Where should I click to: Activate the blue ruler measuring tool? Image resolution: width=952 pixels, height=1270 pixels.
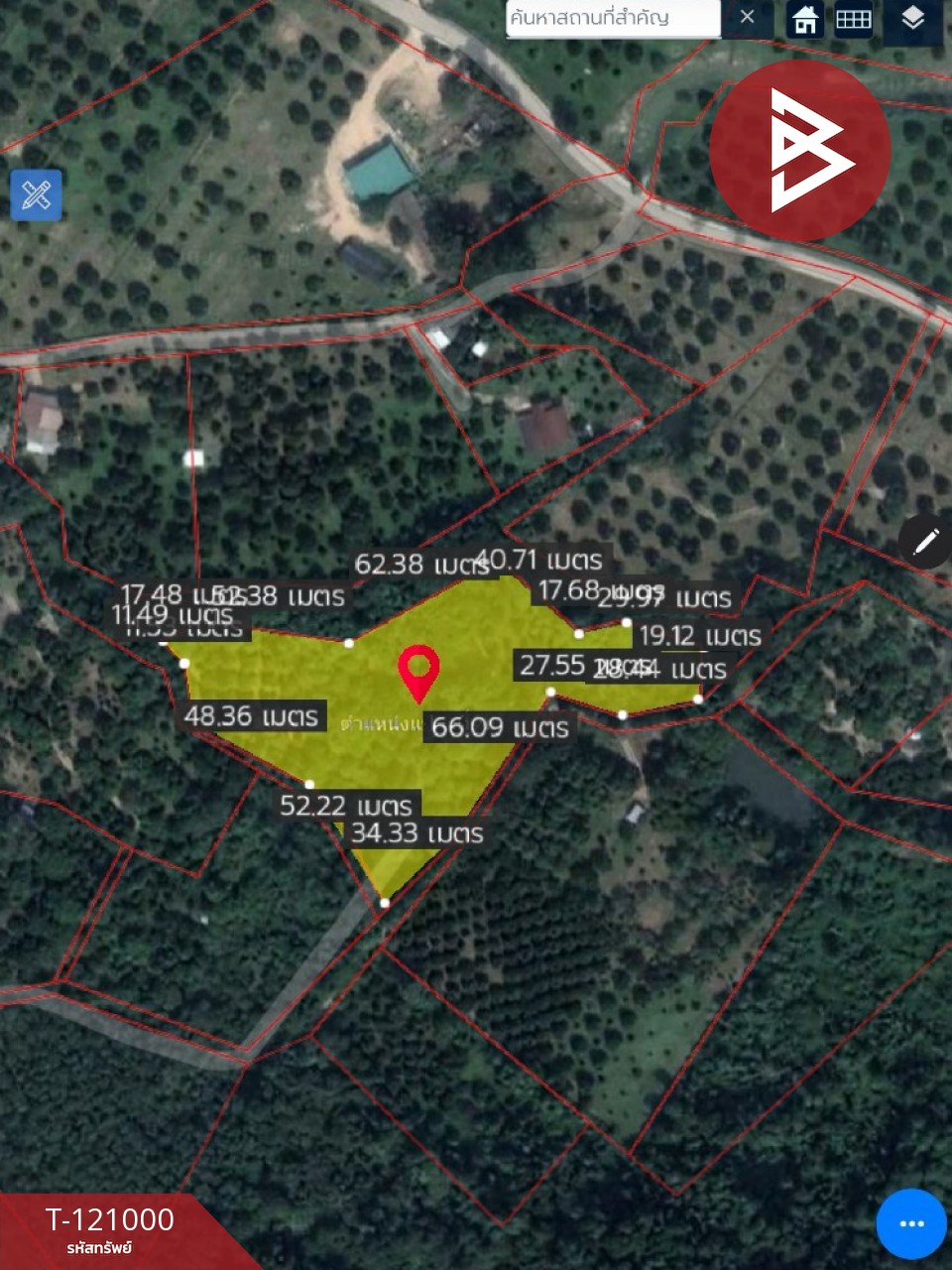point(37,194)
